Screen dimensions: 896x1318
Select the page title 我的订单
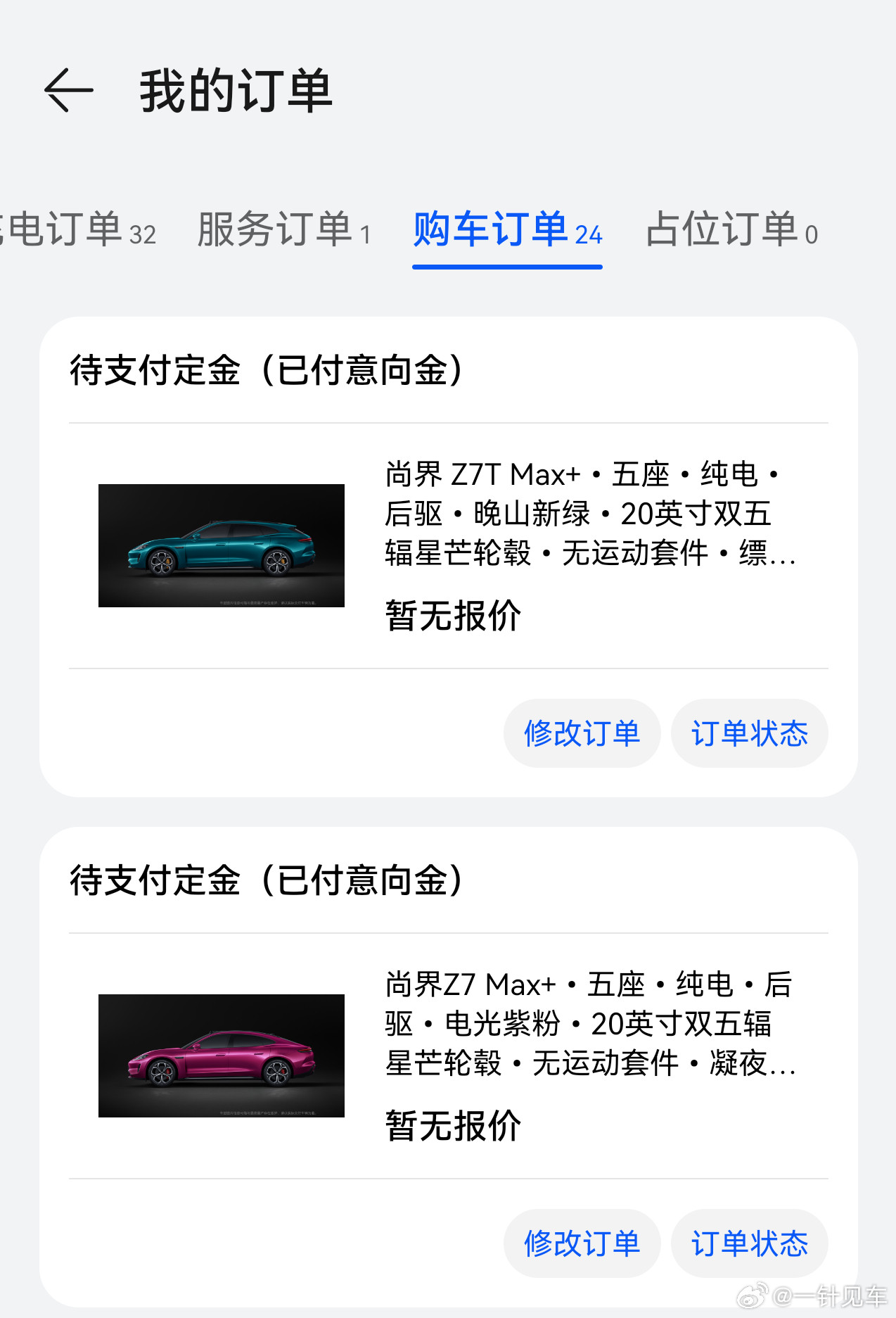(236, 91)
